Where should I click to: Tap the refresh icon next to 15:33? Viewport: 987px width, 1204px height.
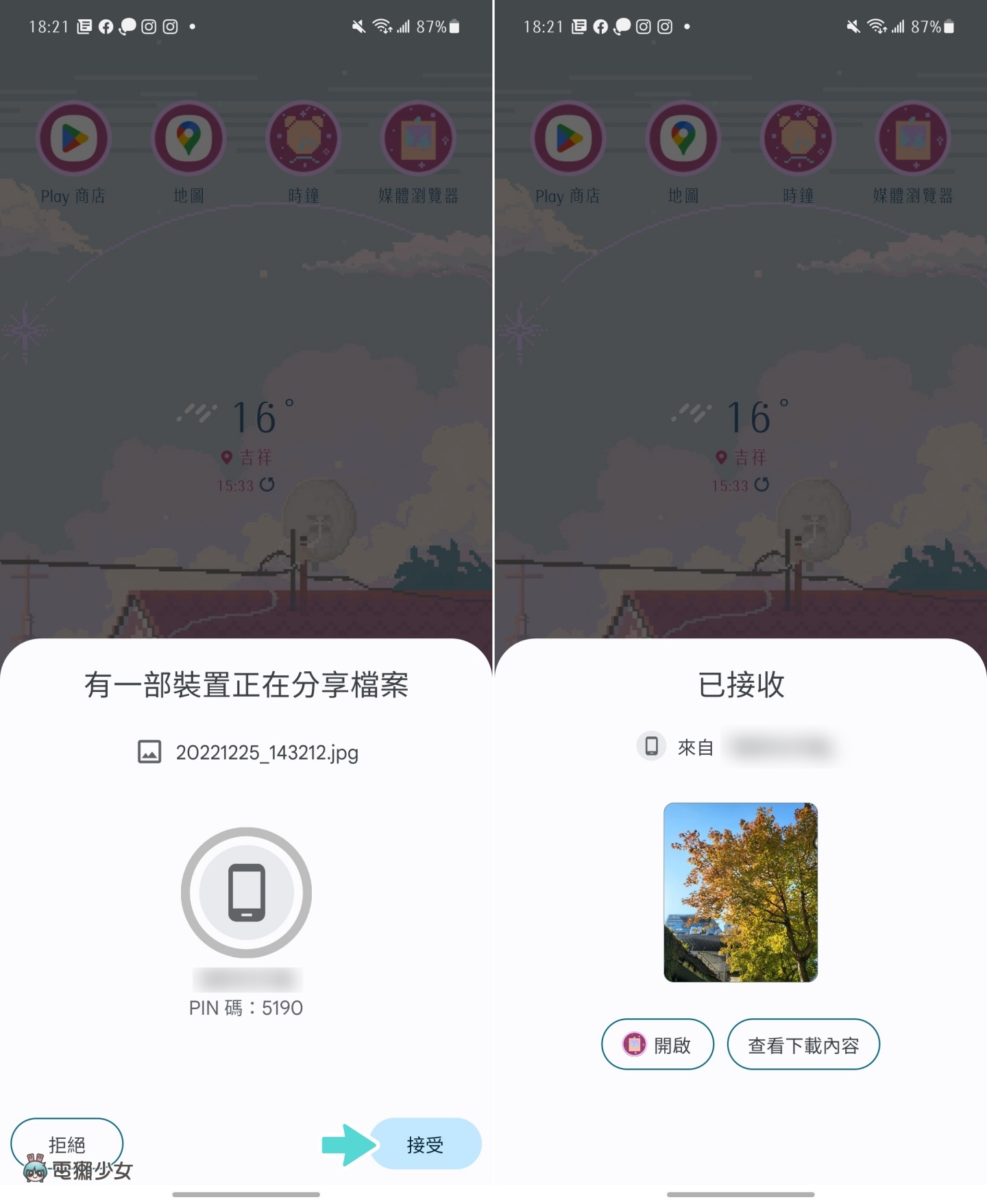[269, 485]
